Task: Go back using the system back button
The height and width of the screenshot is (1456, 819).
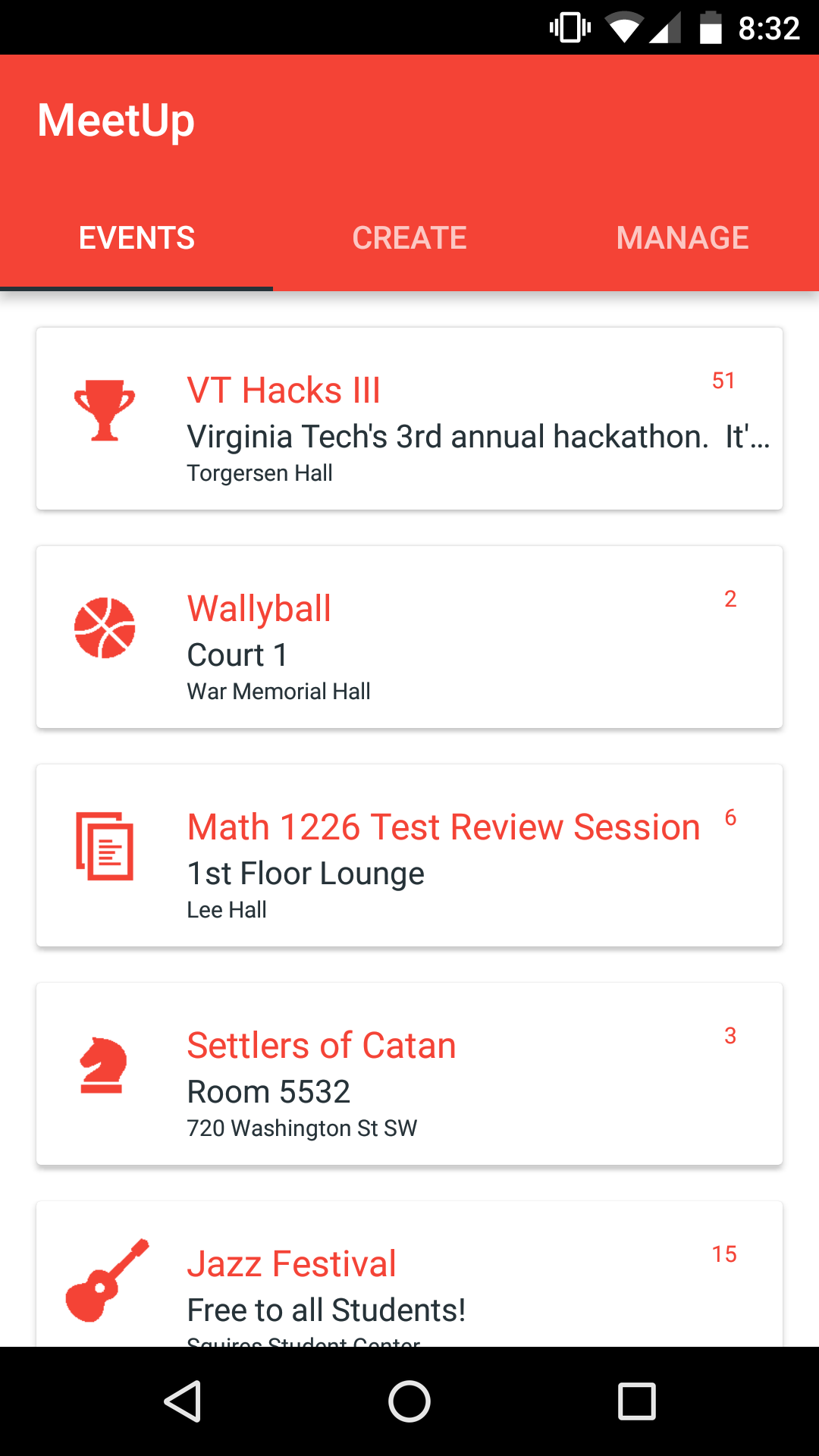Action: pos(183,1401)
